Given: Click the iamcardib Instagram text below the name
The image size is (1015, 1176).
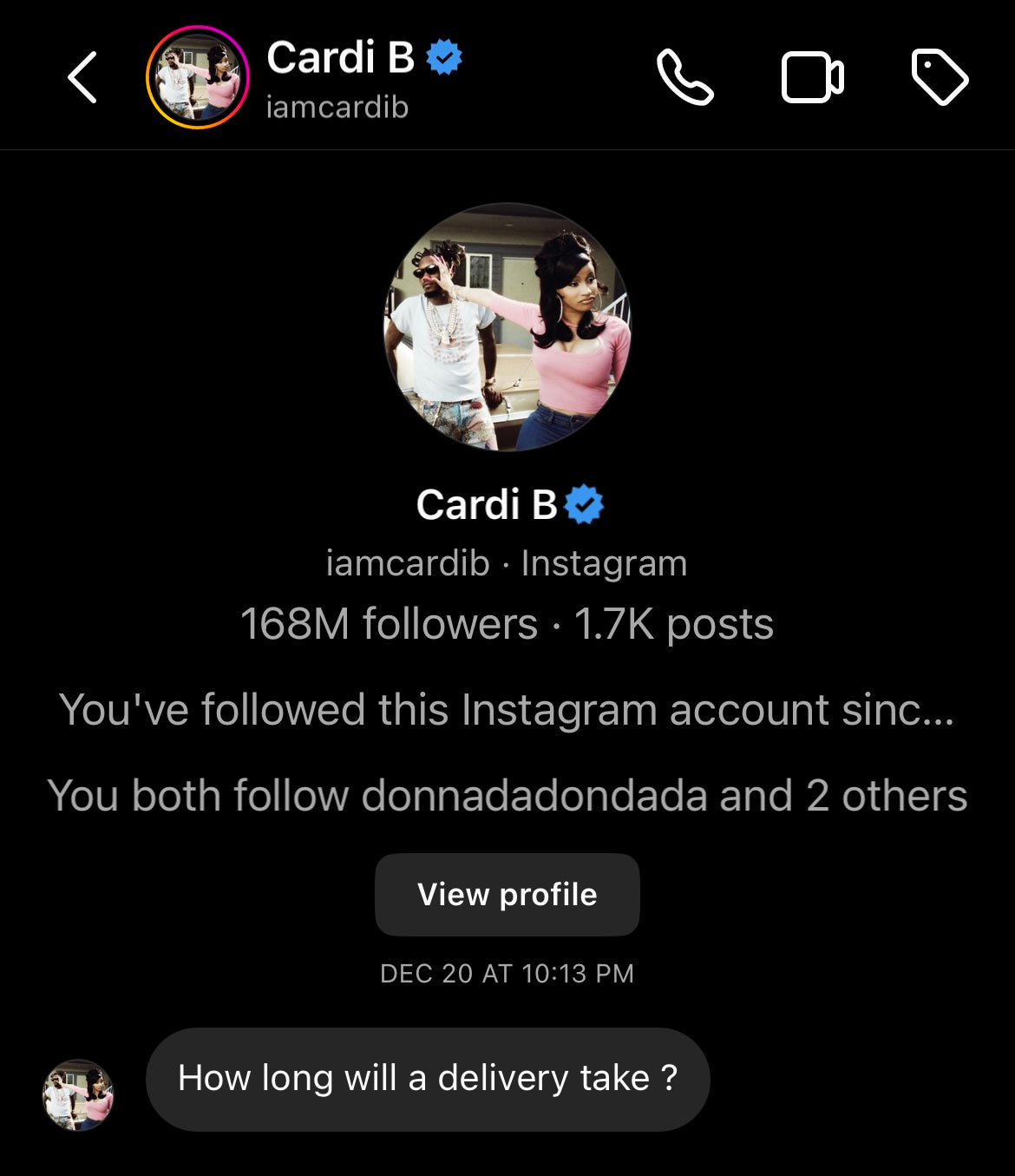Looking at the screenshot, I should (507, 562).
